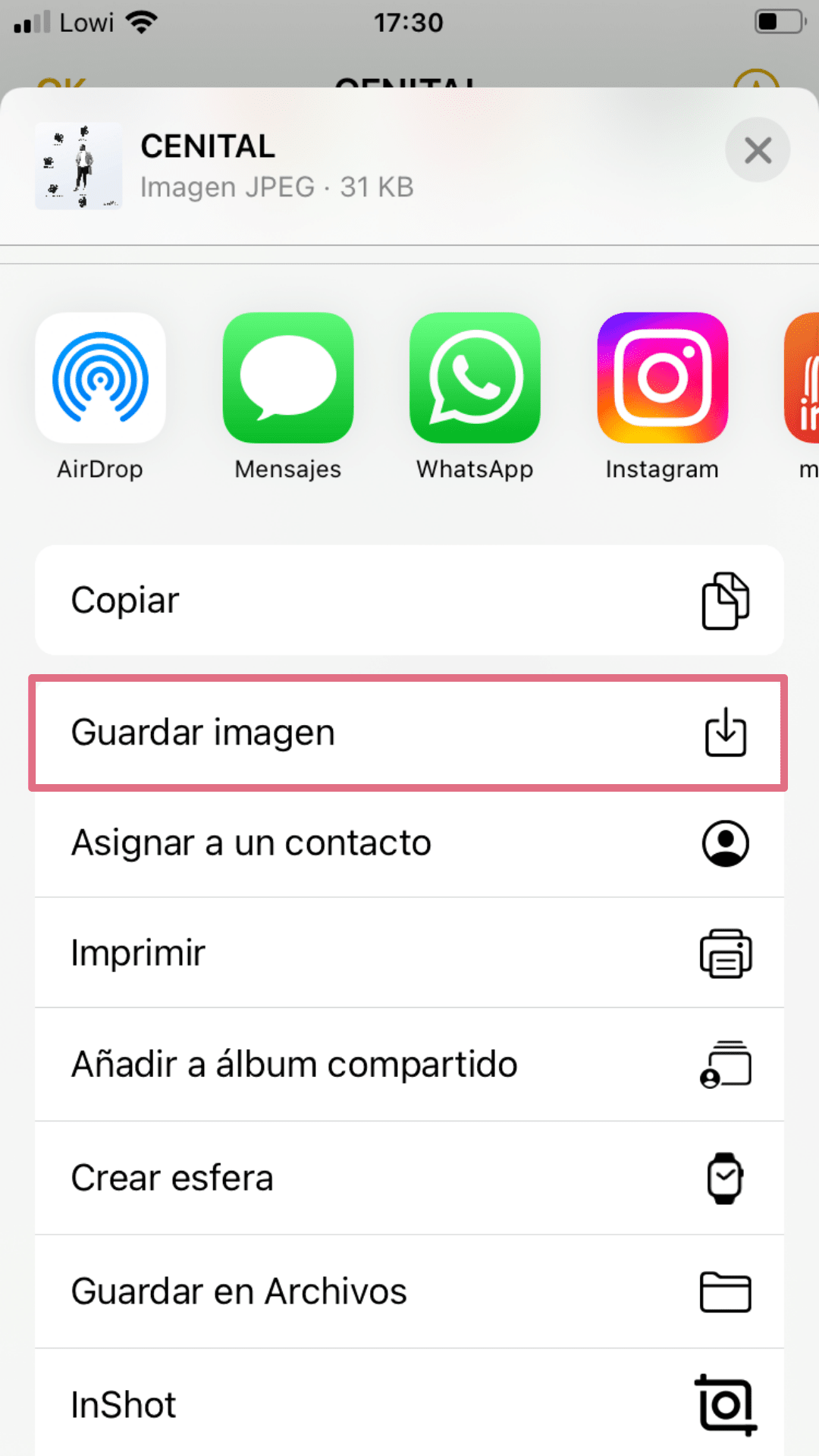819x1456 pixels.
Task: Select Añadir a álbum compartido
Action: tap(409, 1064)
